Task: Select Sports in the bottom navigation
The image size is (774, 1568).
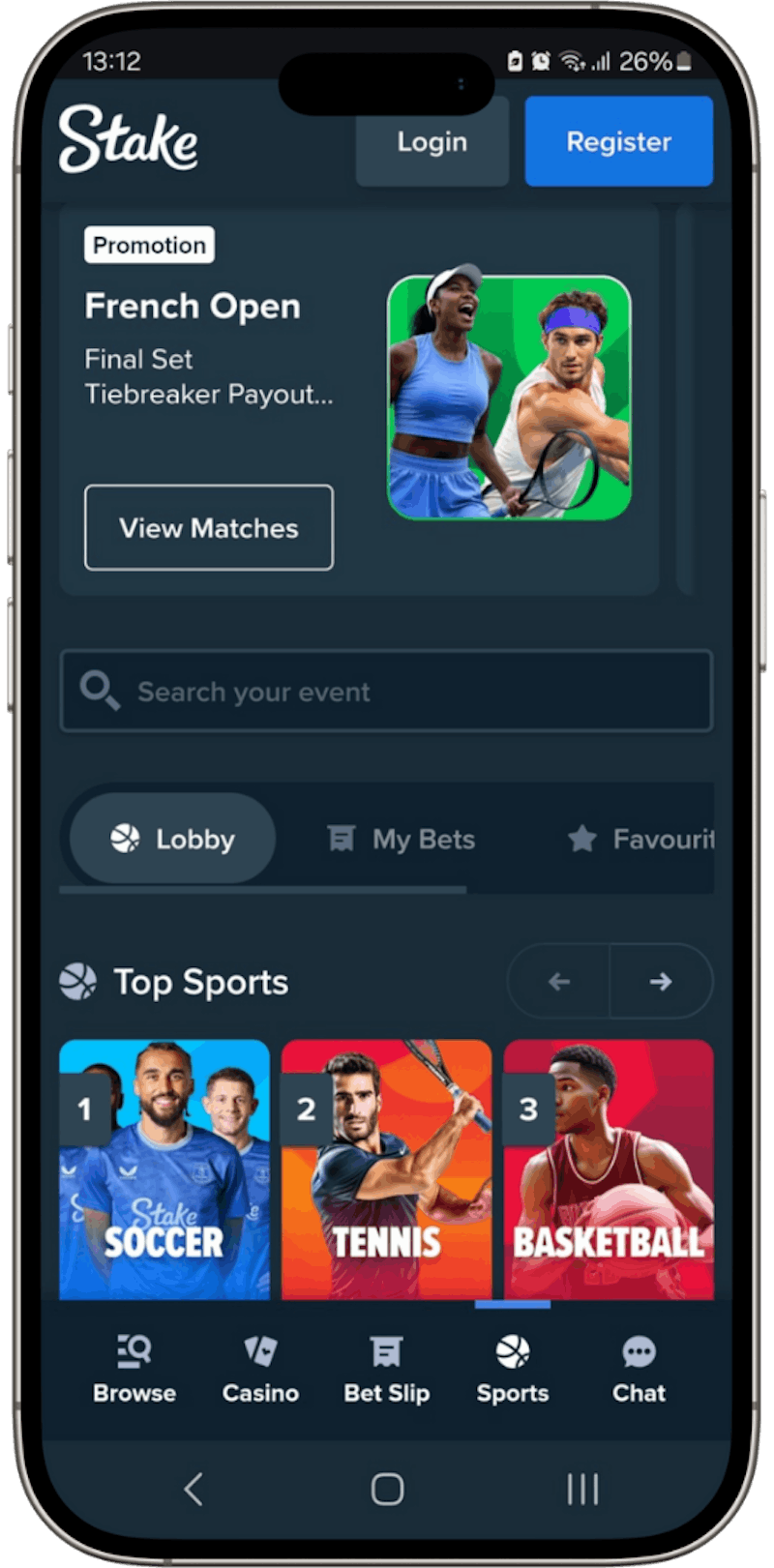Action: 513,1369
